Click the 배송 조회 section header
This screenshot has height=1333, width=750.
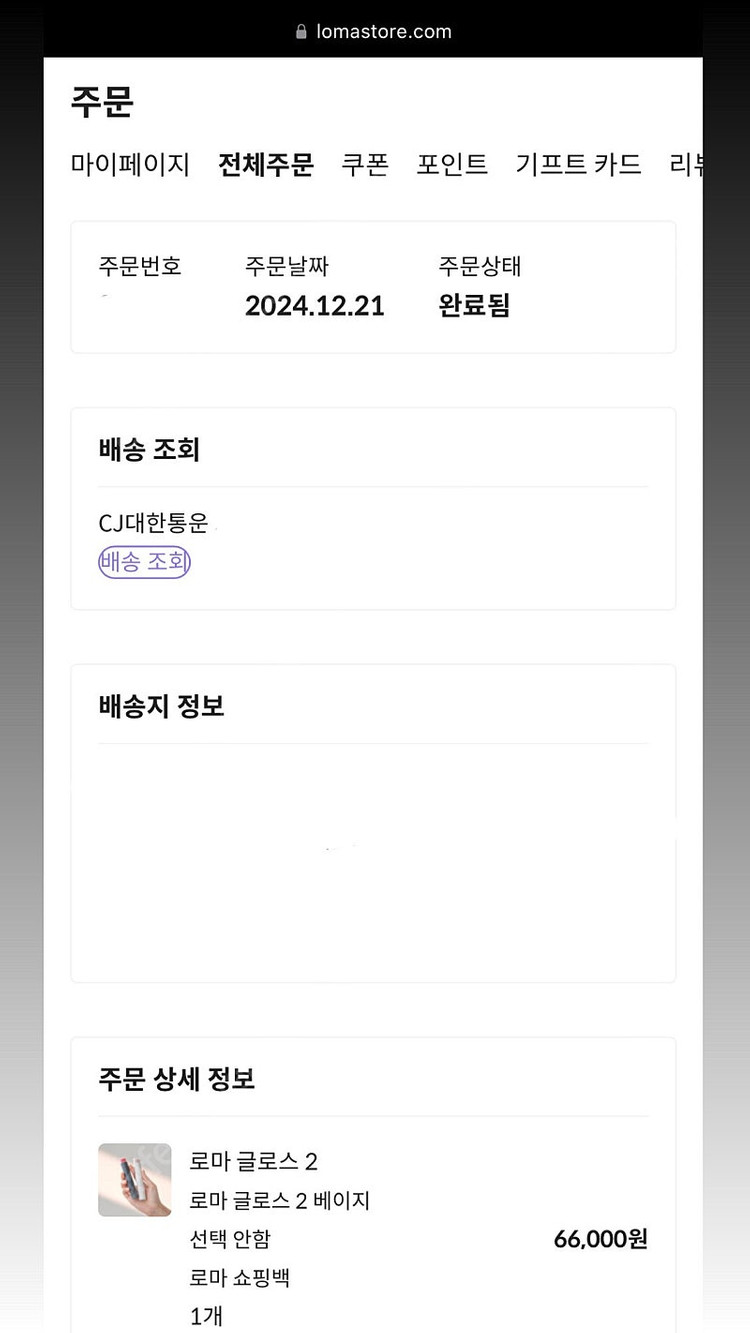(x=148, y=450)
